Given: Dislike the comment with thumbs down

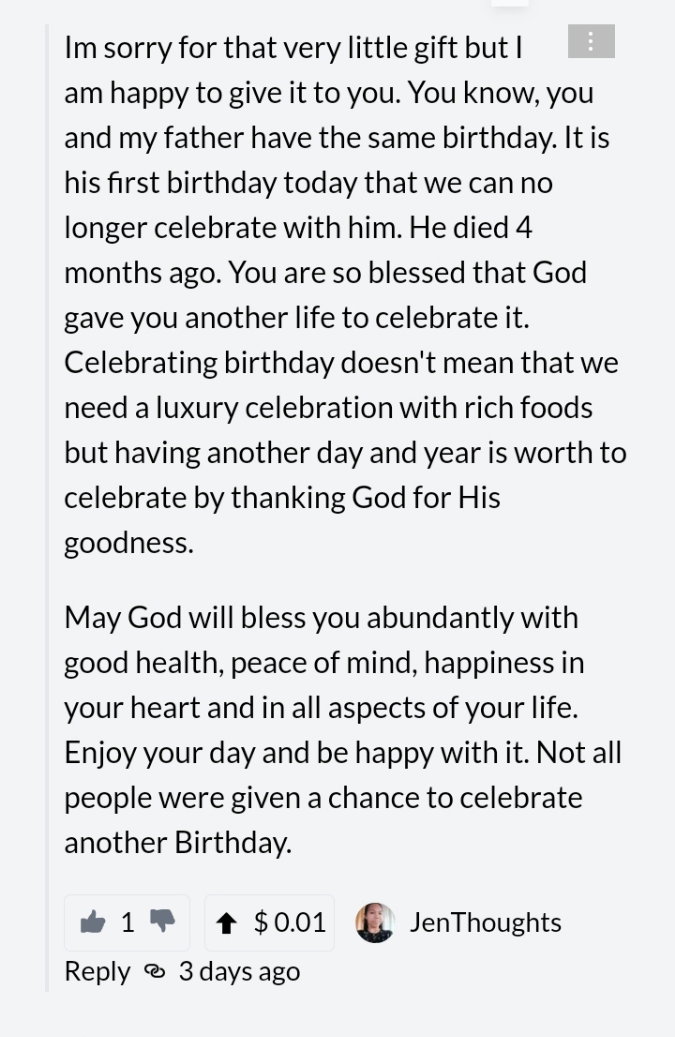Looking at the screenshot, I should [x=162, y=921].
